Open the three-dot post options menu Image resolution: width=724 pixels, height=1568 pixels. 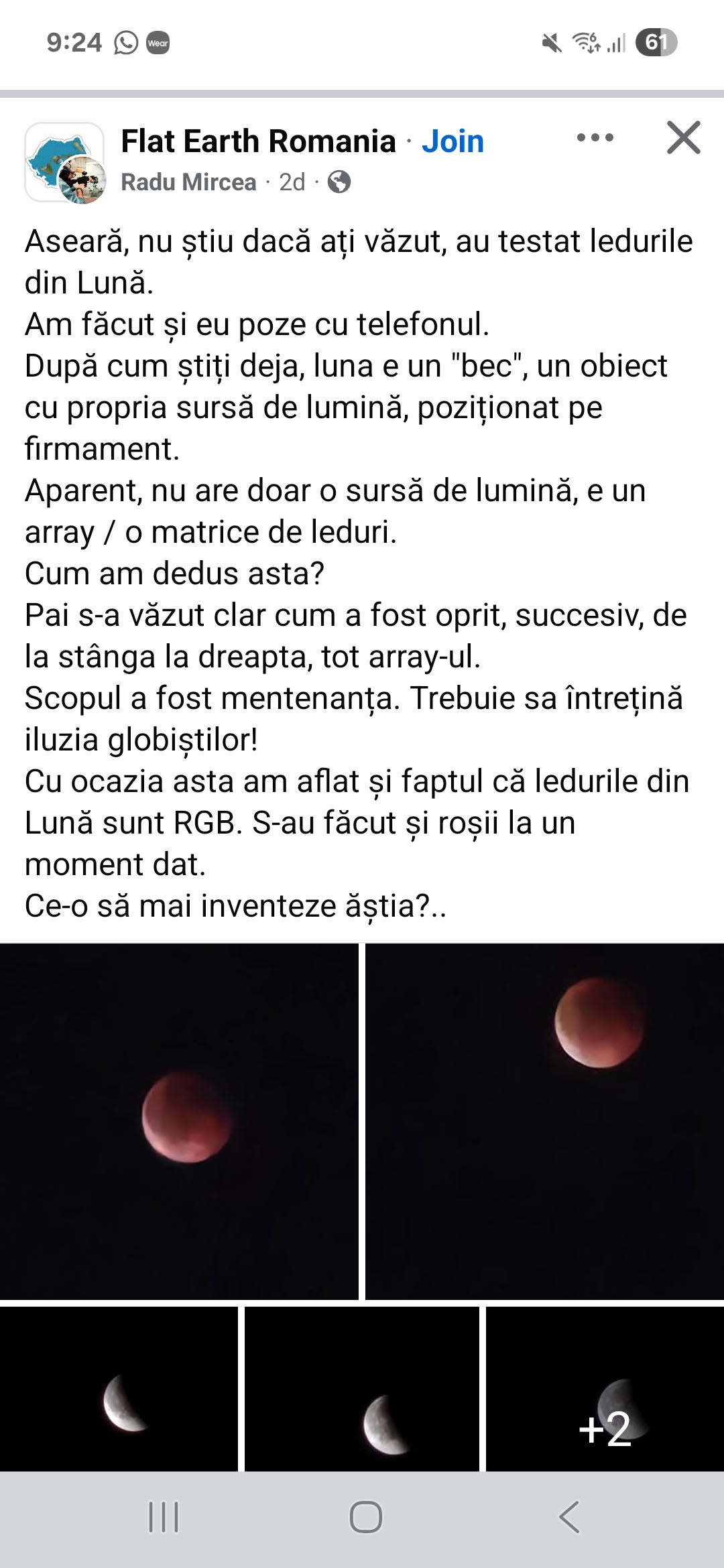[x=595, y=138]
